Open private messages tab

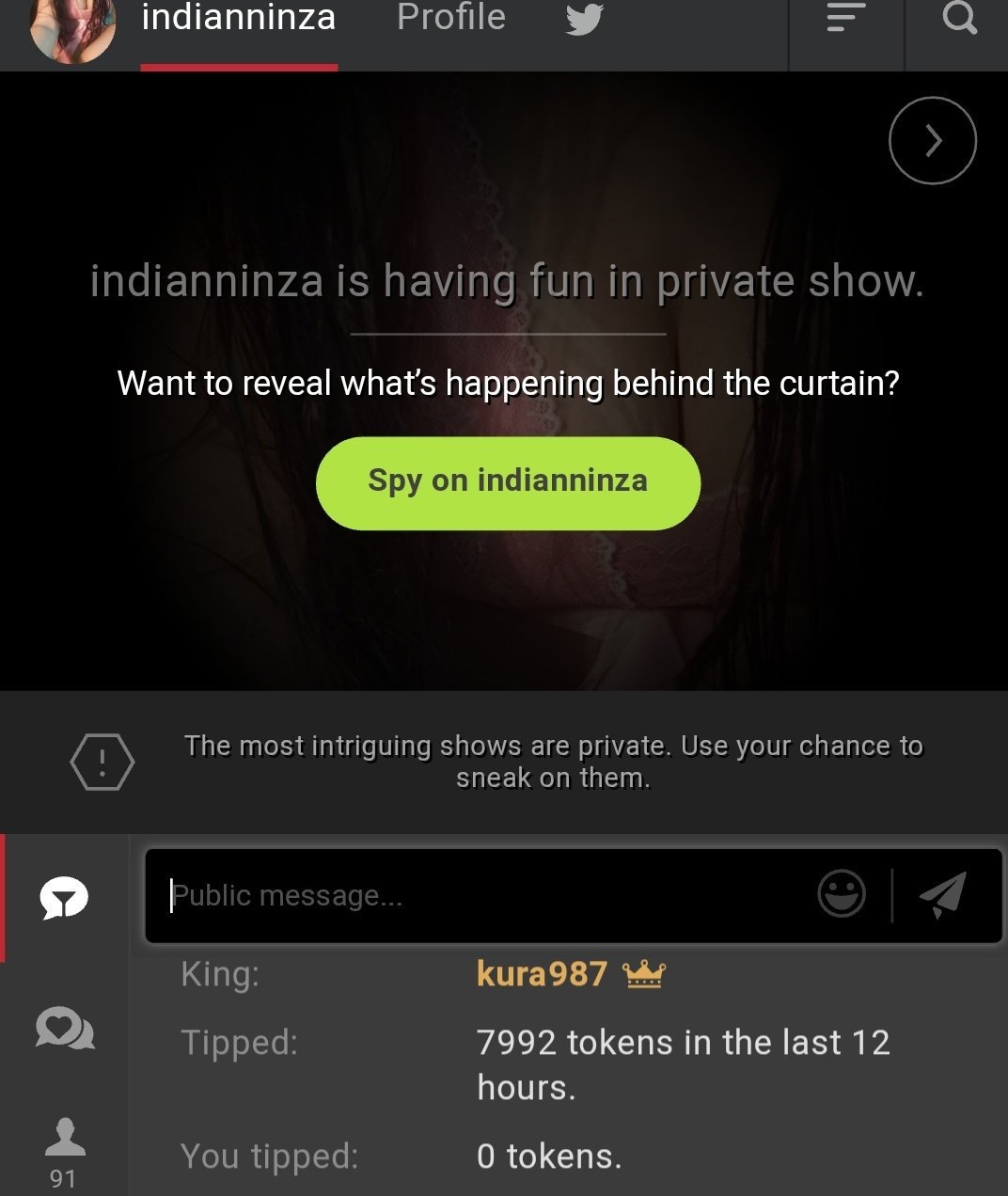coord(64,1029)
